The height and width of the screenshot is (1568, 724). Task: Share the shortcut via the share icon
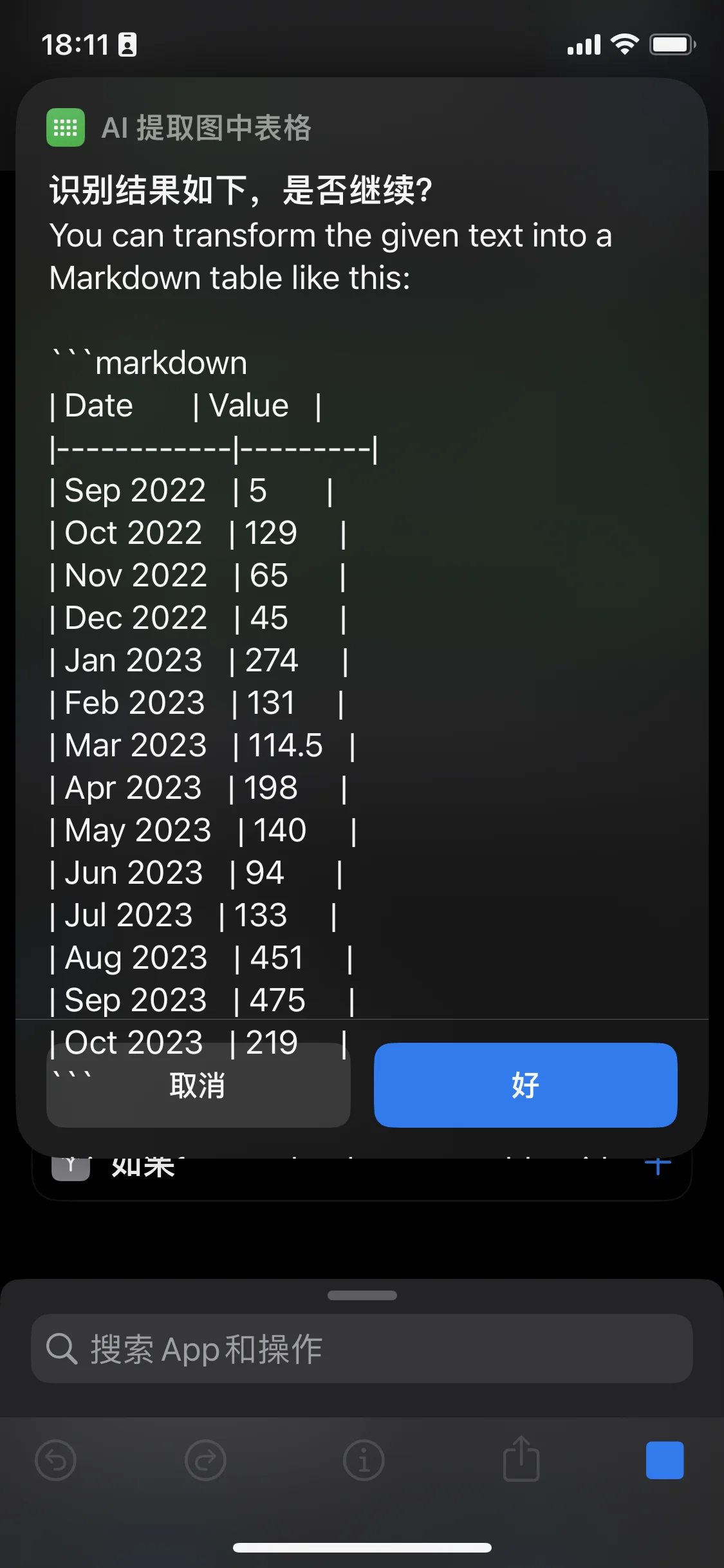point(521,1459)
